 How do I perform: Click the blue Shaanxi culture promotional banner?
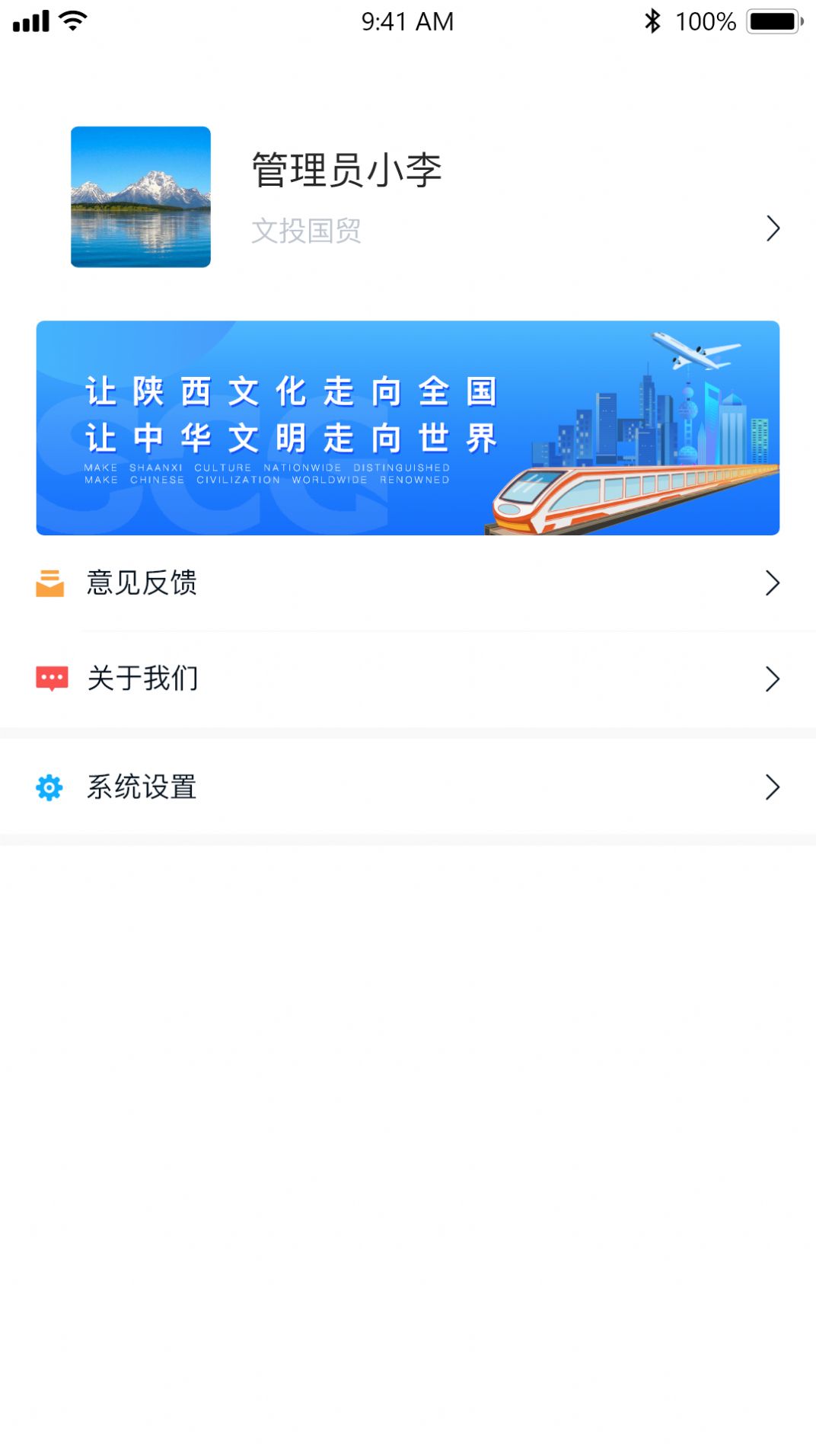click(x=408, y=428)
